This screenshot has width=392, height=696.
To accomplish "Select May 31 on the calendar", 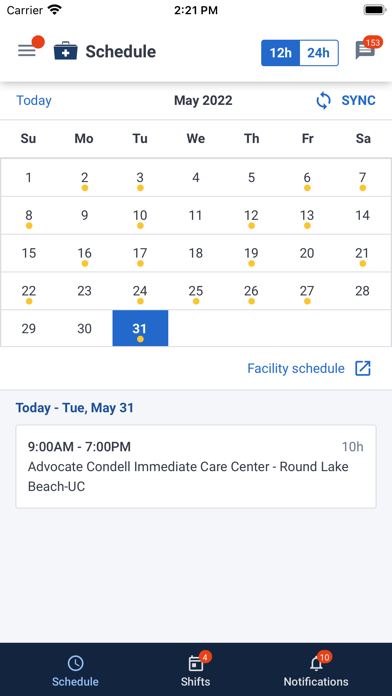I will 140,328.
